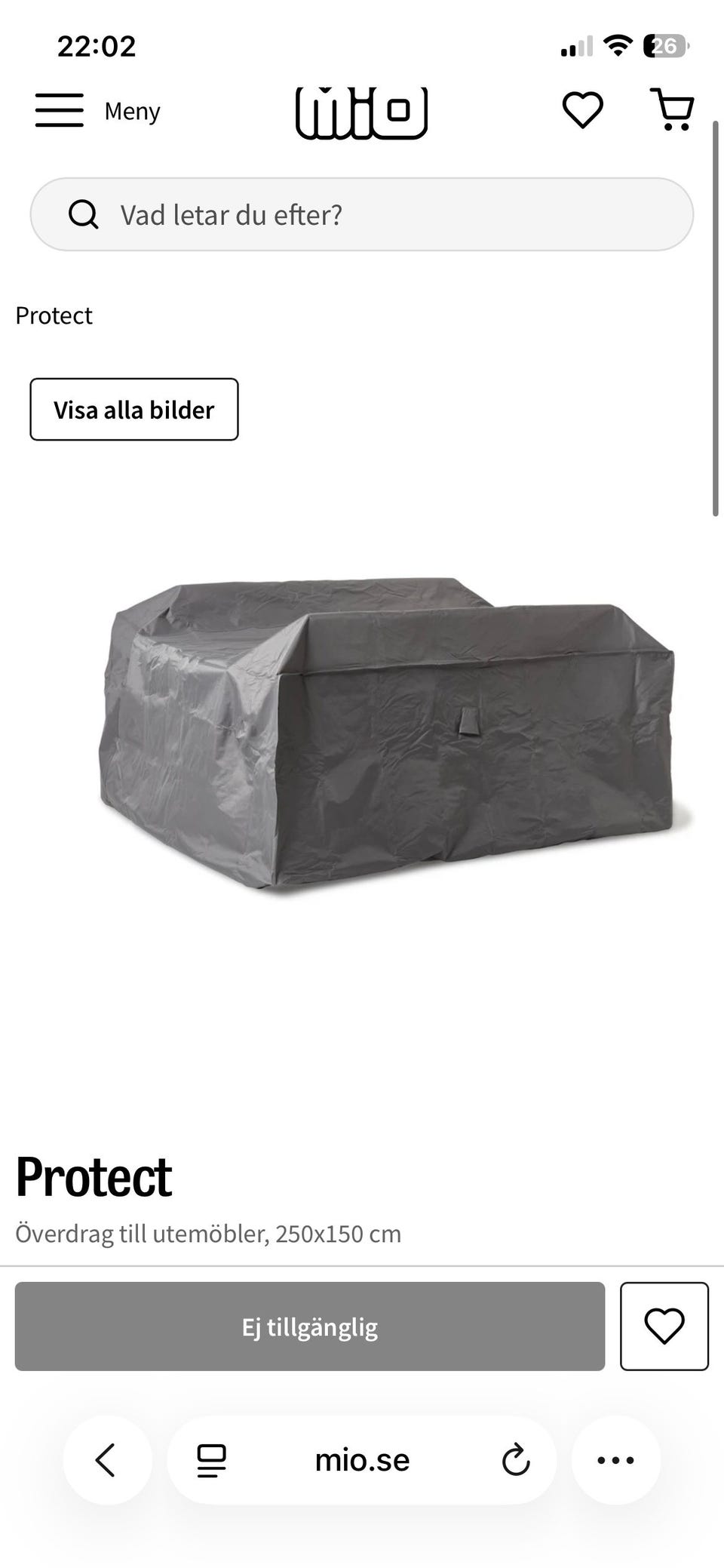The image size is (724, 1568).
Task: Save Protect to favorites with heart button
Action: click(664, 1327)
